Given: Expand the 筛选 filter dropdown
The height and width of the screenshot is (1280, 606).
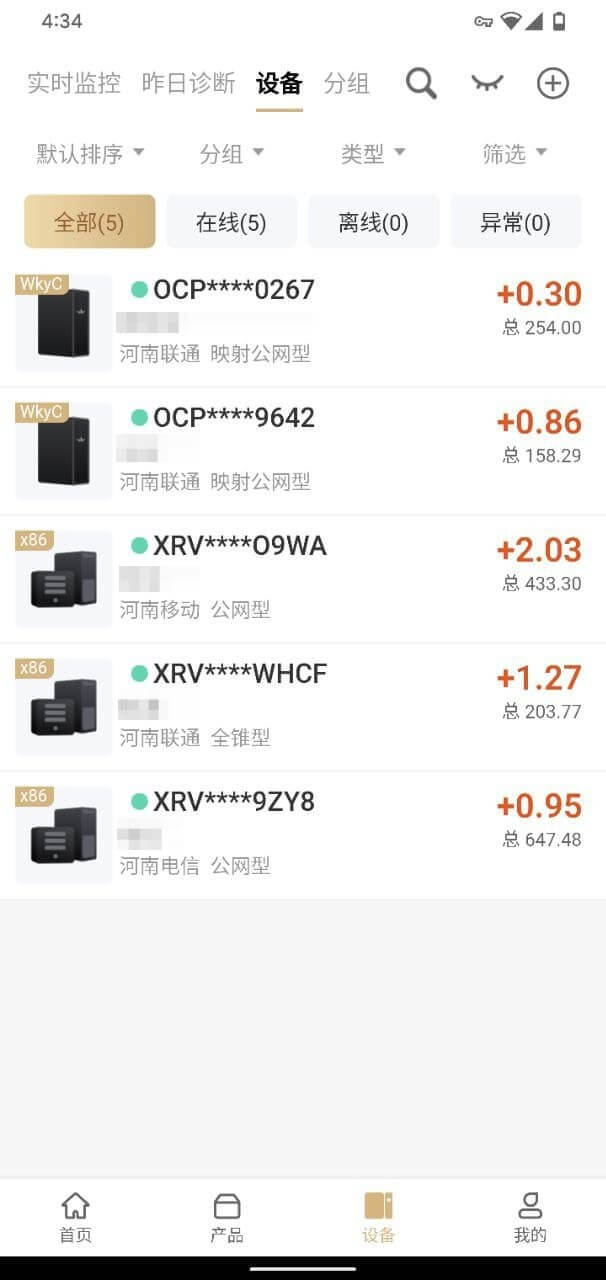Looking at the screenshot, I should click(x=515, y=154).
